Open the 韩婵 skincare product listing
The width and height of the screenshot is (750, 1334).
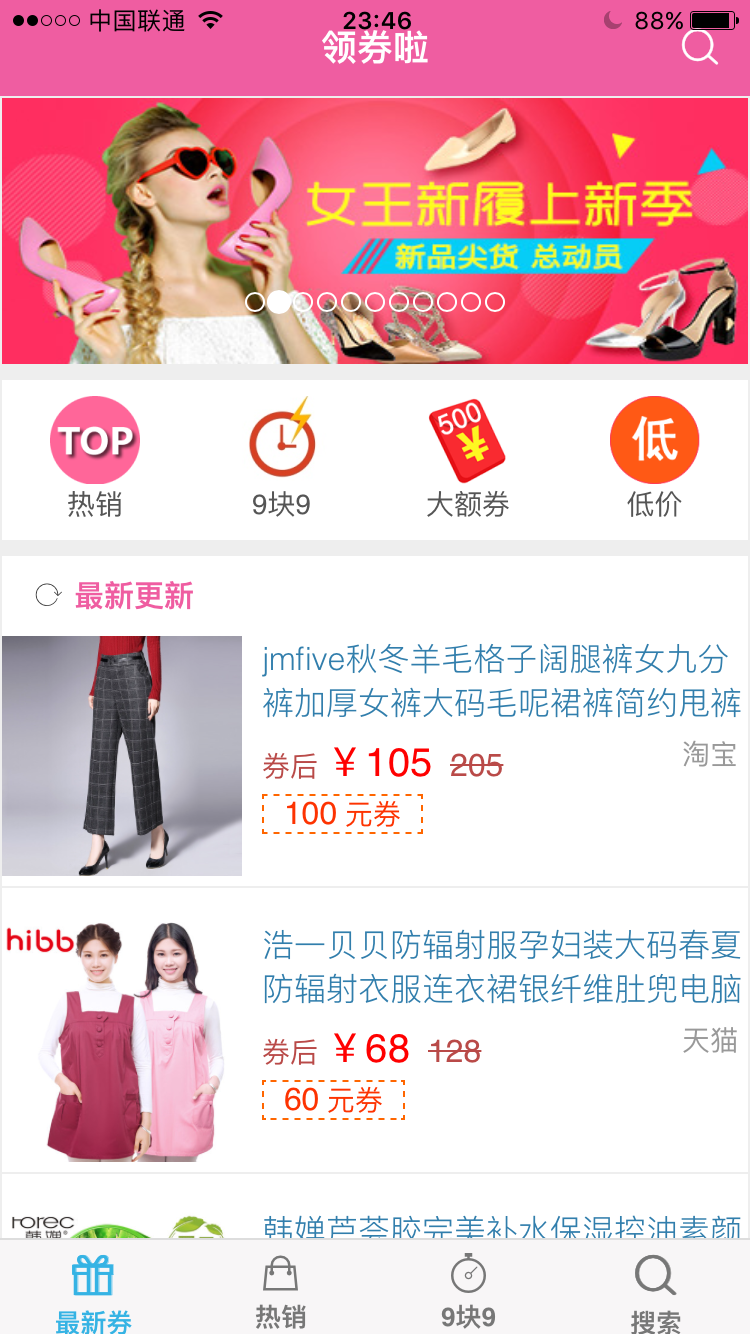point(500,1226)
